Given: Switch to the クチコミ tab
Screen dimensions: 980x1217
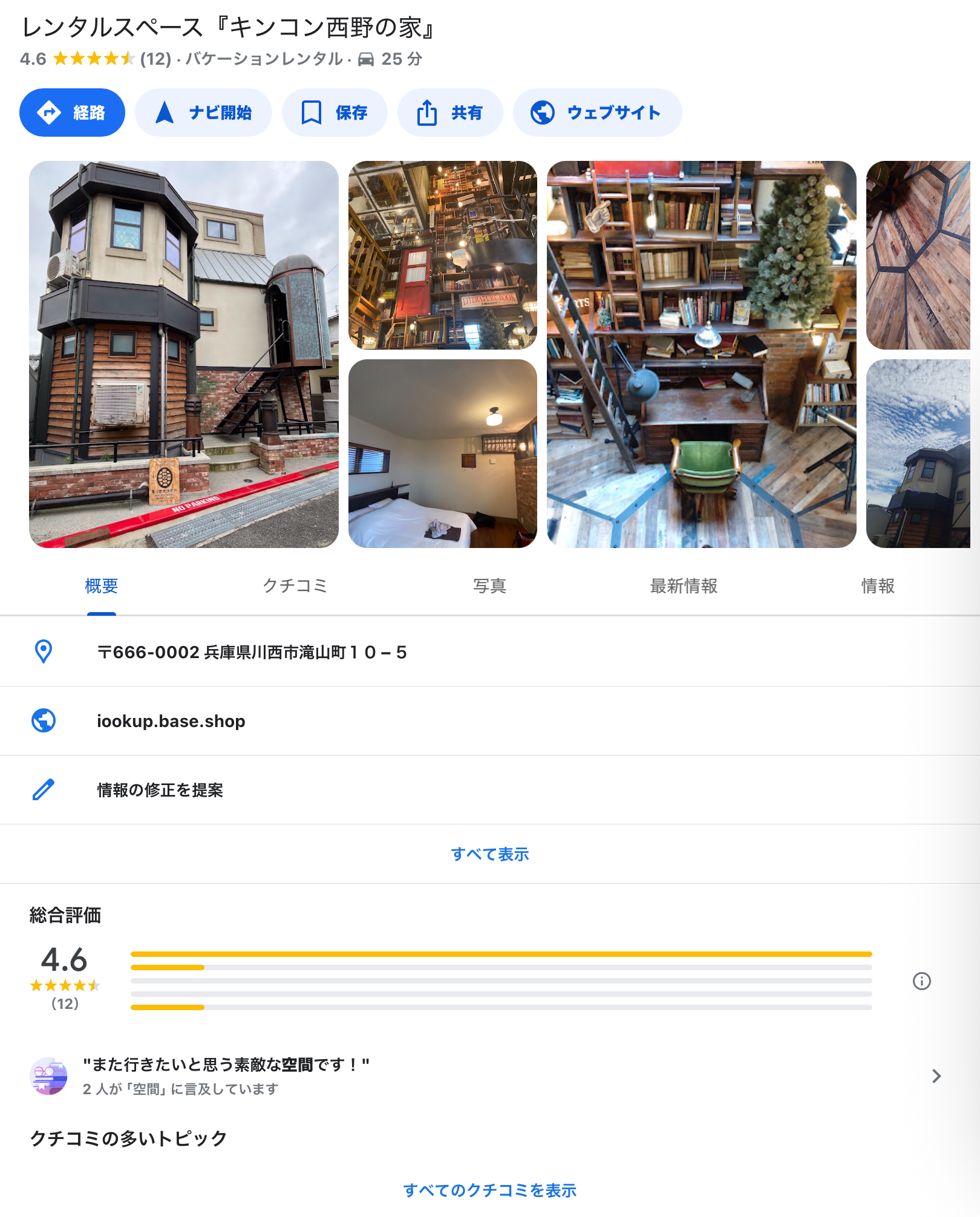Looking at the screenshot, I should 295,586.
